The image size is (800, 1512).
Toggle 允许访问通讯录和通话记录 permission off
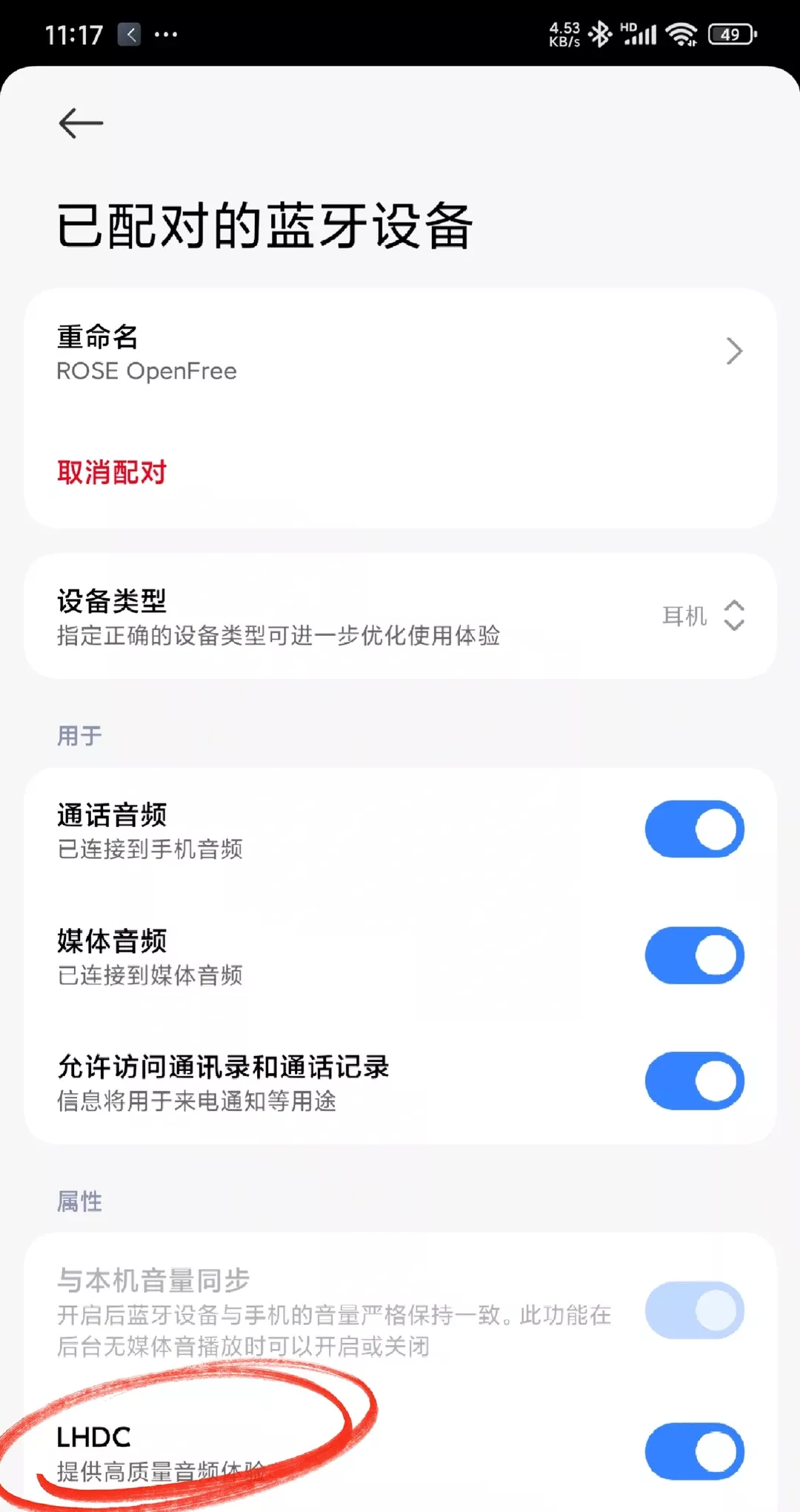pos(693,1081)
